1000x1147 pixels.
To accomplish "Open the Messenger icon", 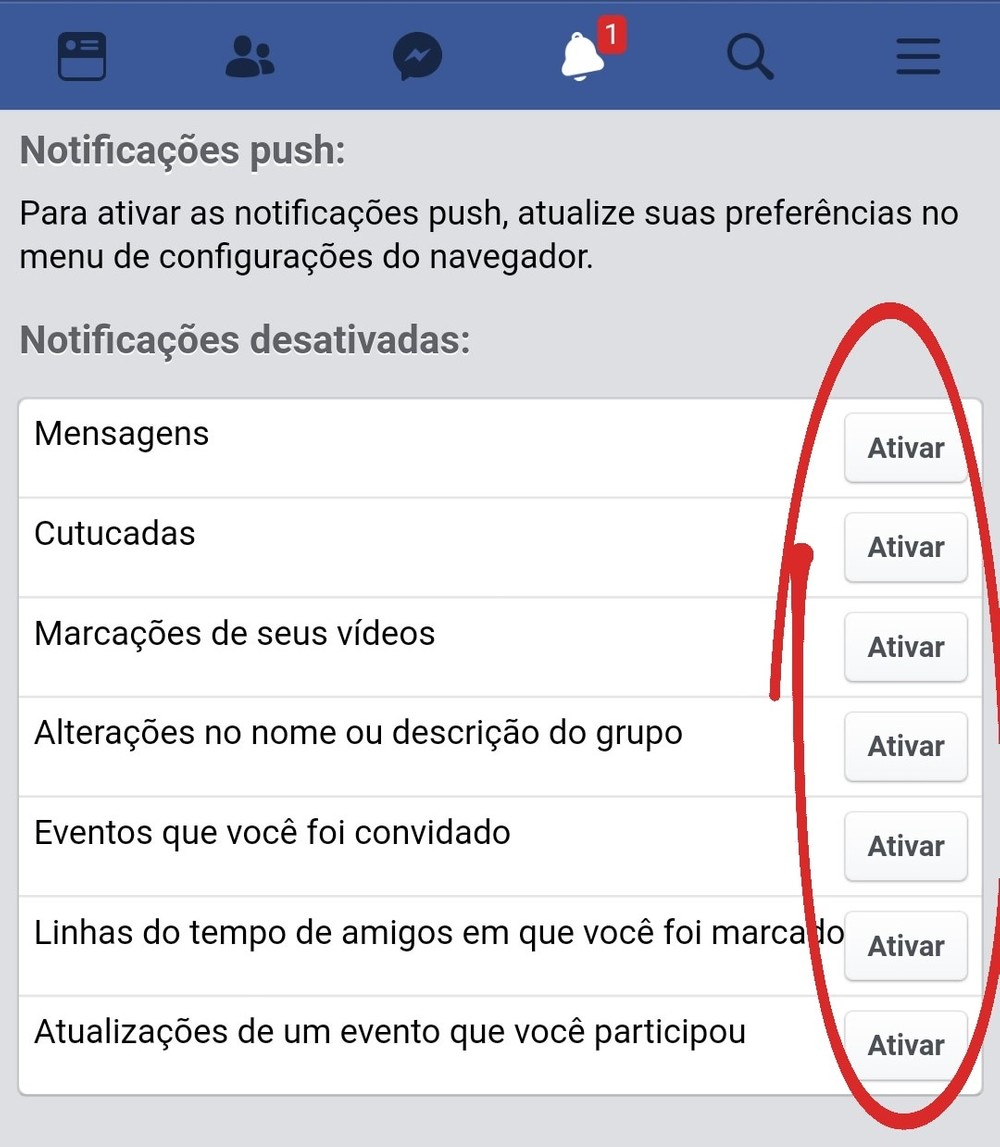I will pyautogui.click(x=417, y=57).
